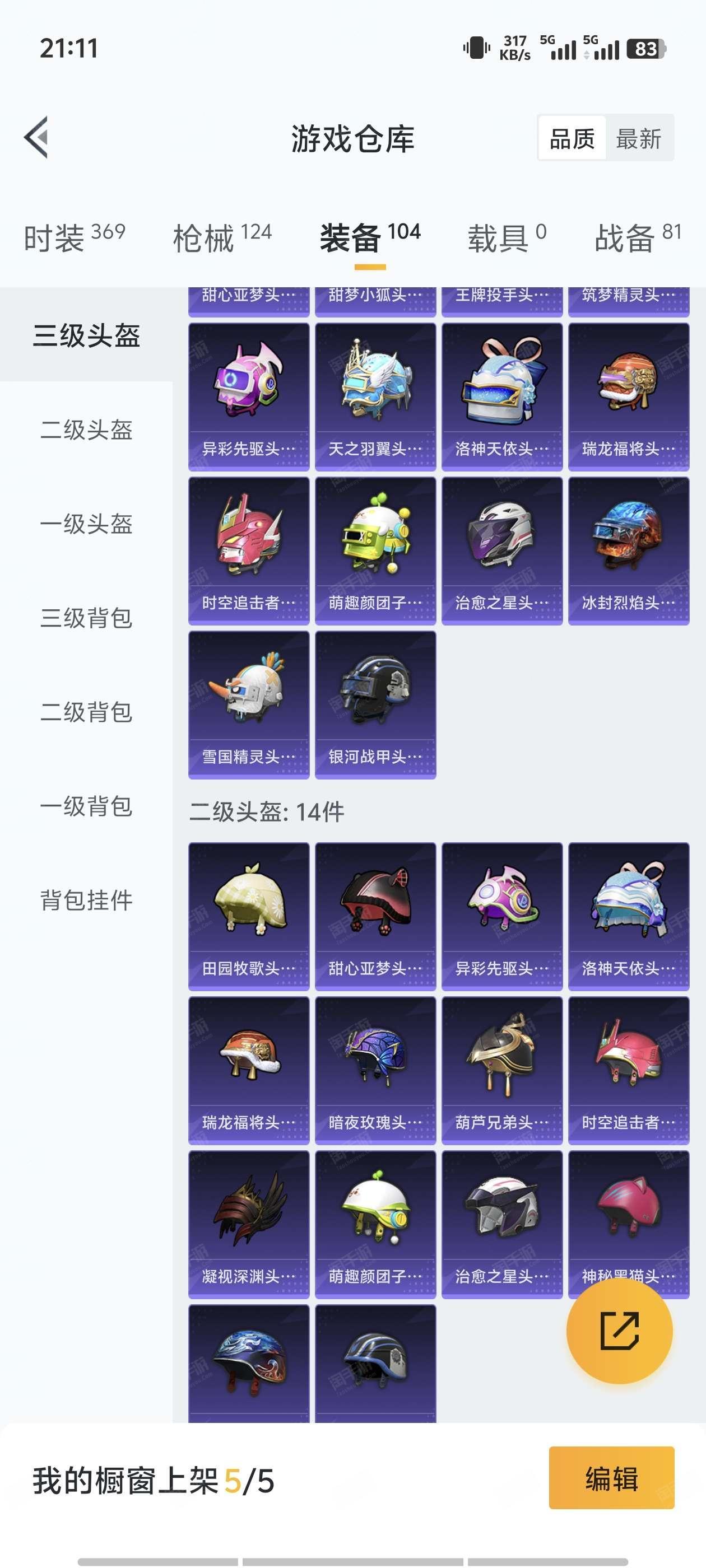
Task: Tap the orange share floating button
Action: (620, 1331)
